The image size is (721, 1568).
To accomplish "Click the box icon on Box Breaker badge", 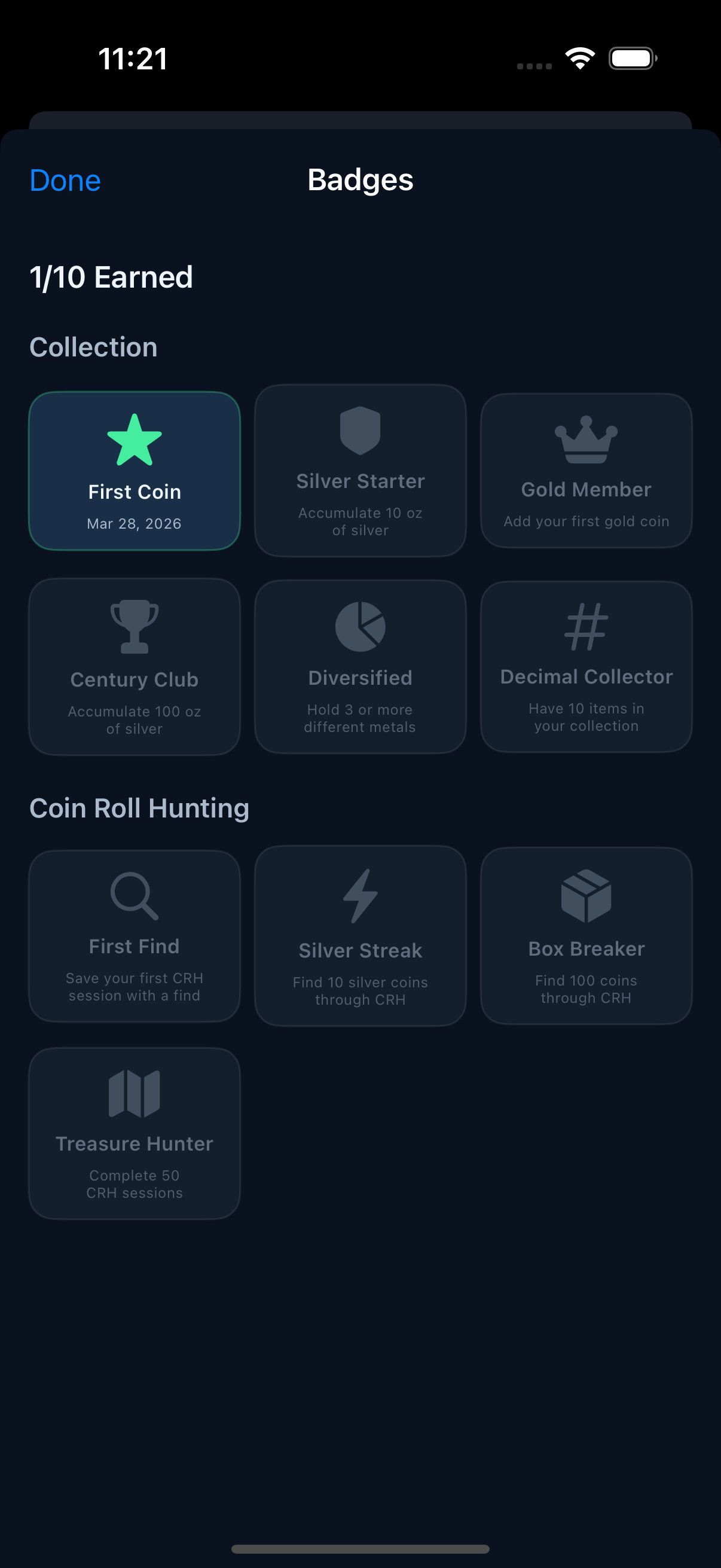I will coord(585,895).
